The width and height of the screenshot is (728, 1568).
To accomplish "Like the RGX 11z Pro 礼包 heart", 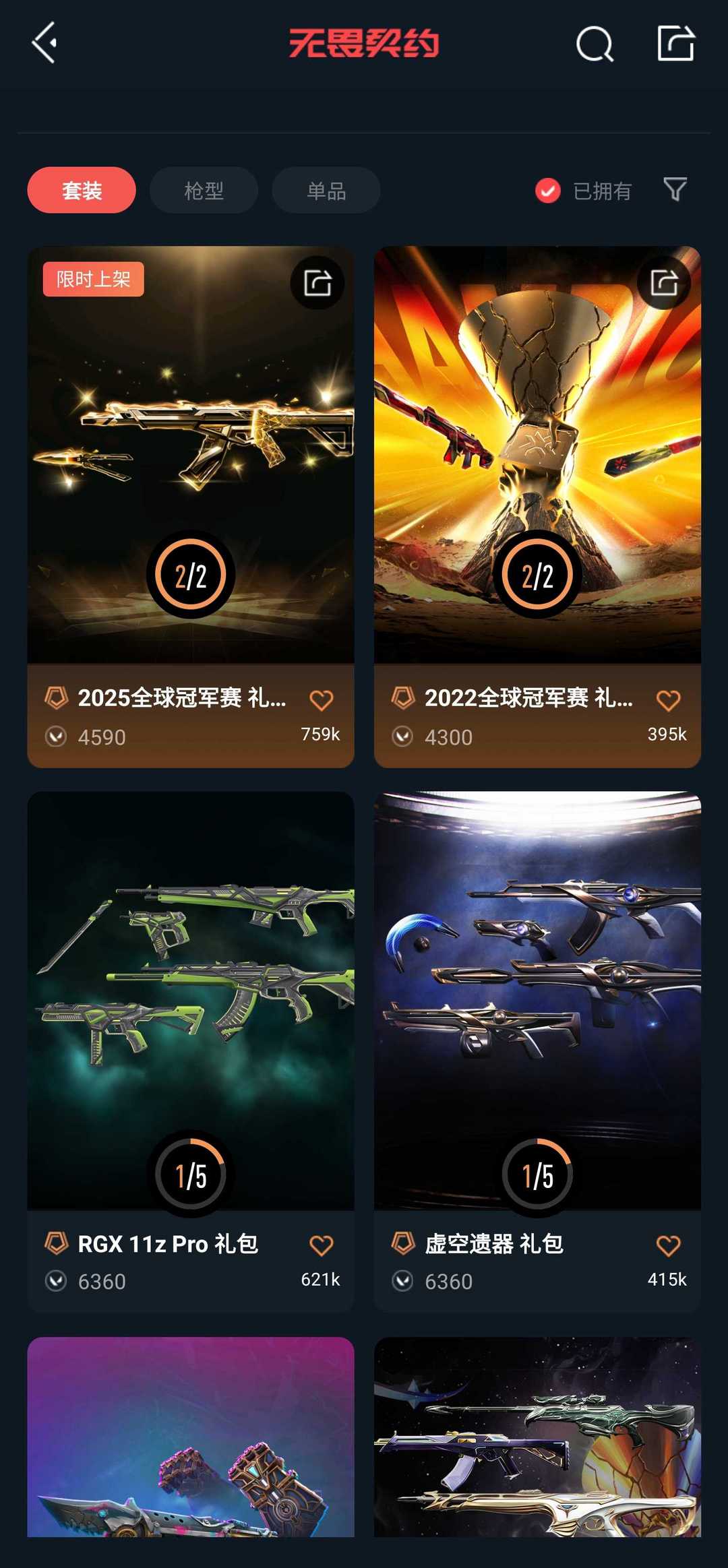I will point(322,1245).
